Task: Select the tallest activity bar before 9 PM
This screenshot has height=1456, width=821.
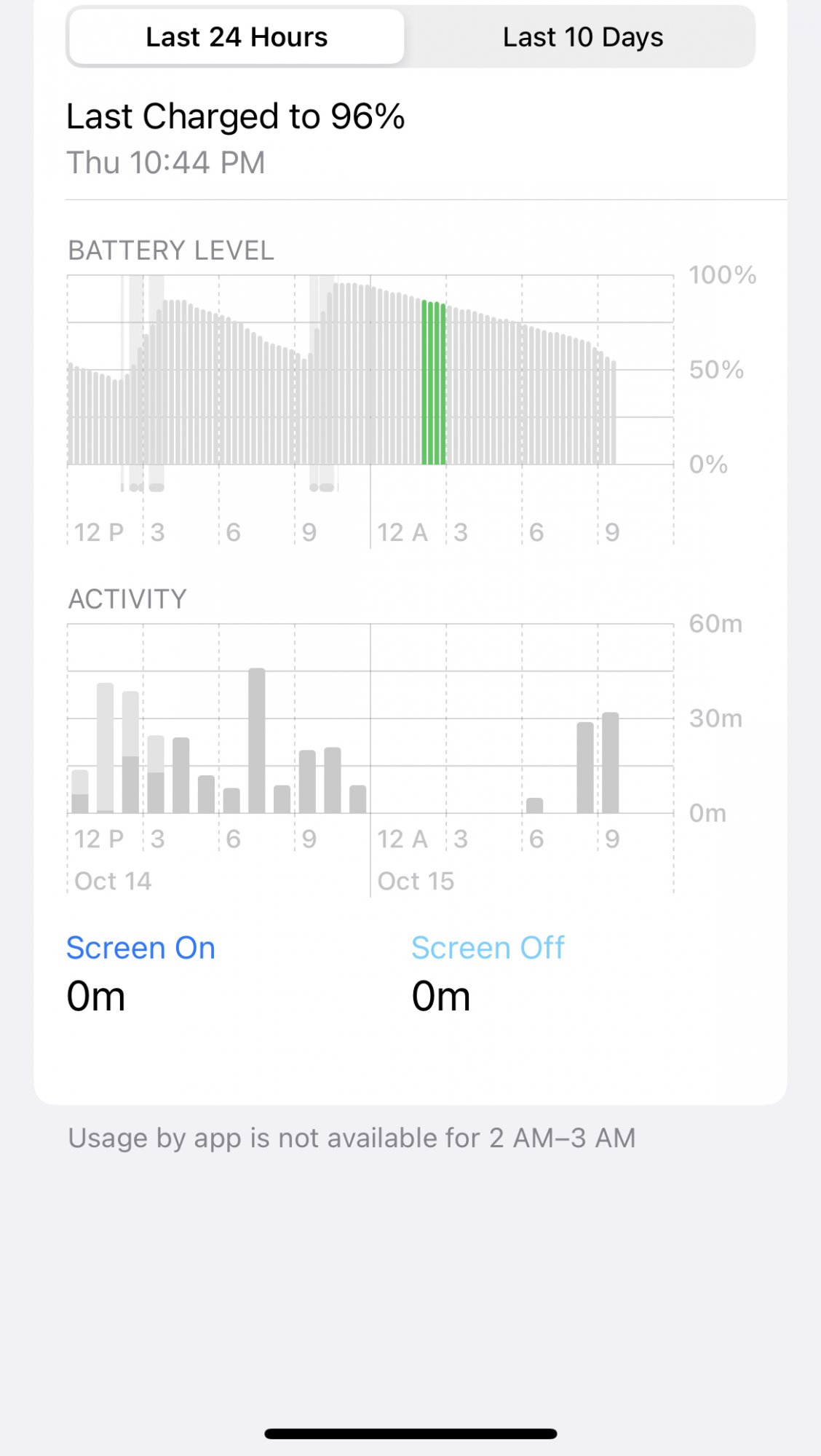Action: coord(257,740)
